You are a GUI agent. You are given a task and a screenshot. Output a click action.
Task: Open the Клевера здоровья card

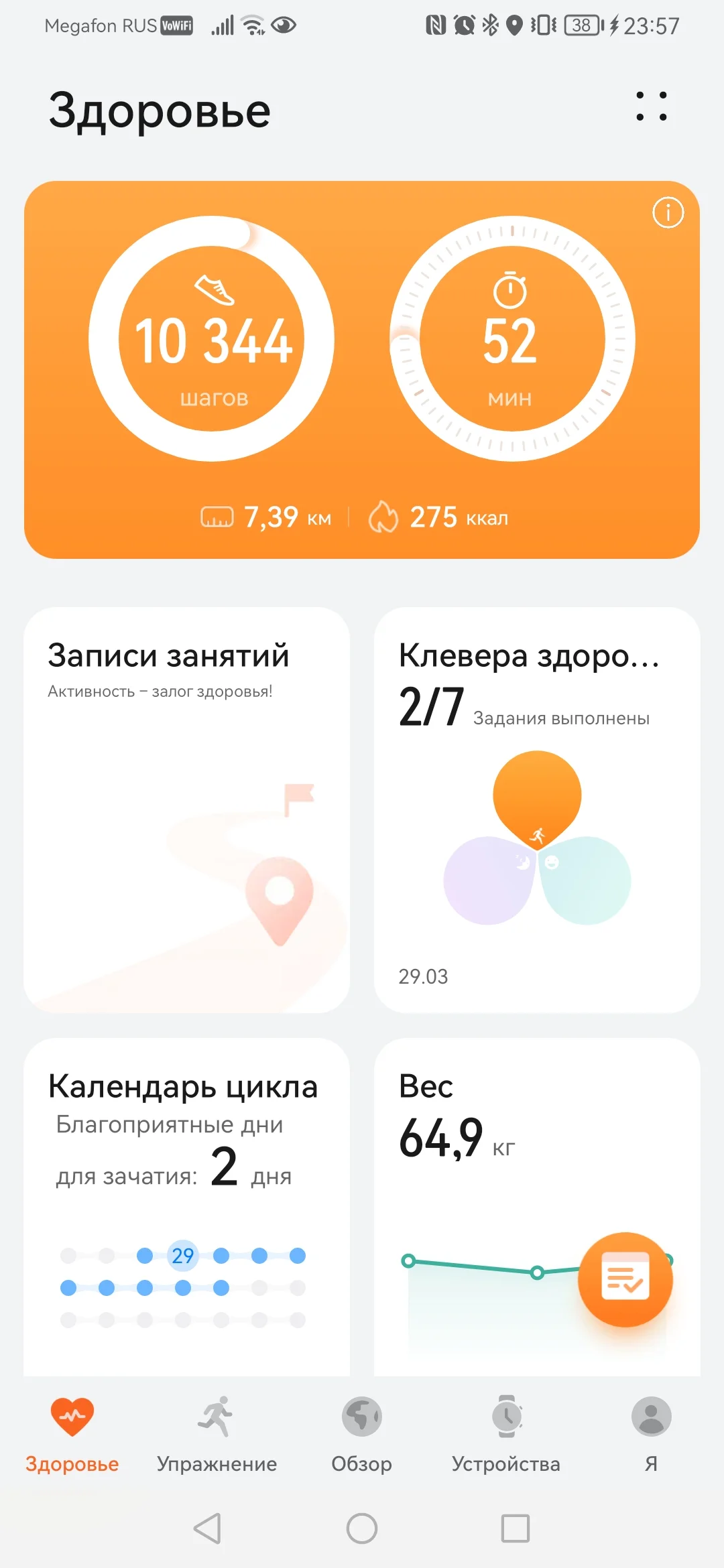coord(537,809)
